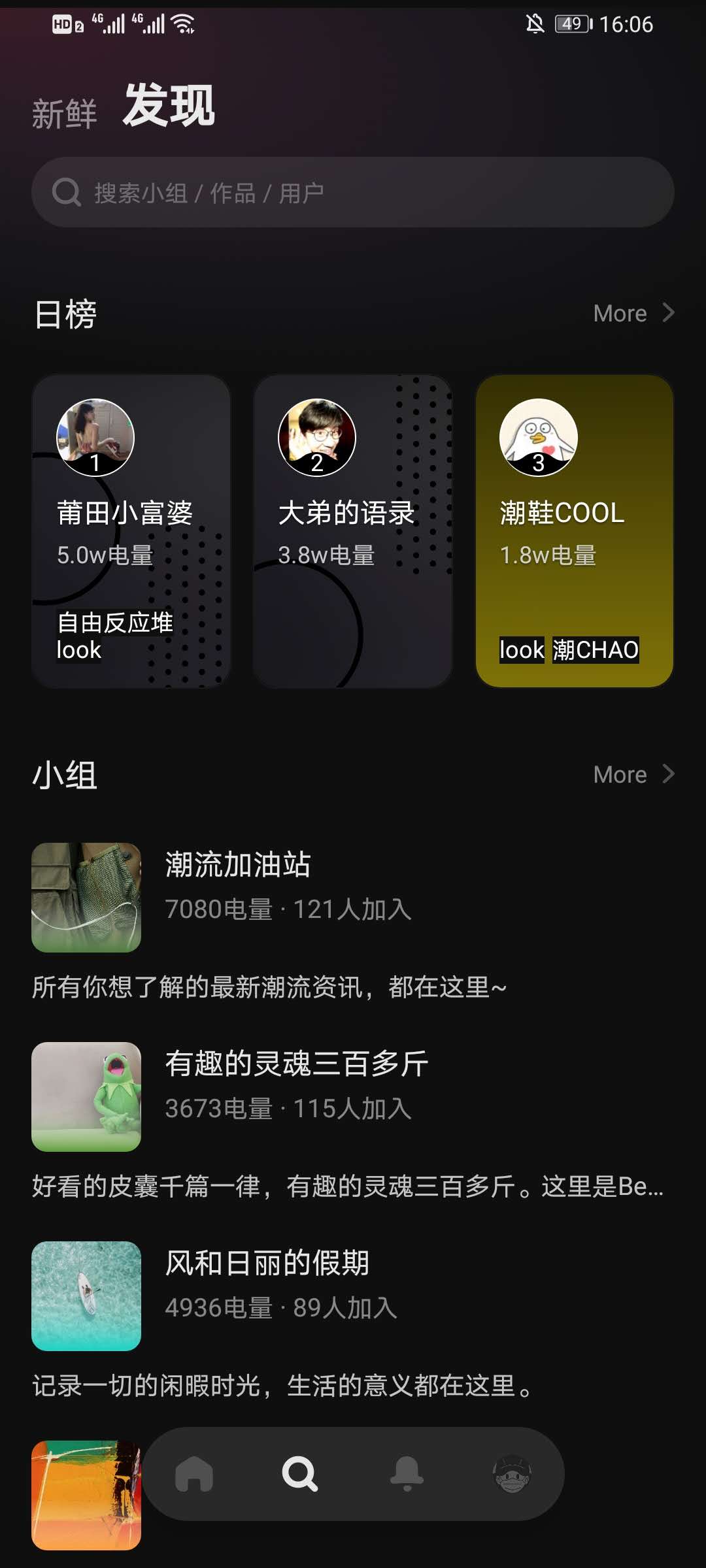Screen dimensions: 706x1568
Task: Open the 风和日丽的假期 group
Action: [267, 1264]
